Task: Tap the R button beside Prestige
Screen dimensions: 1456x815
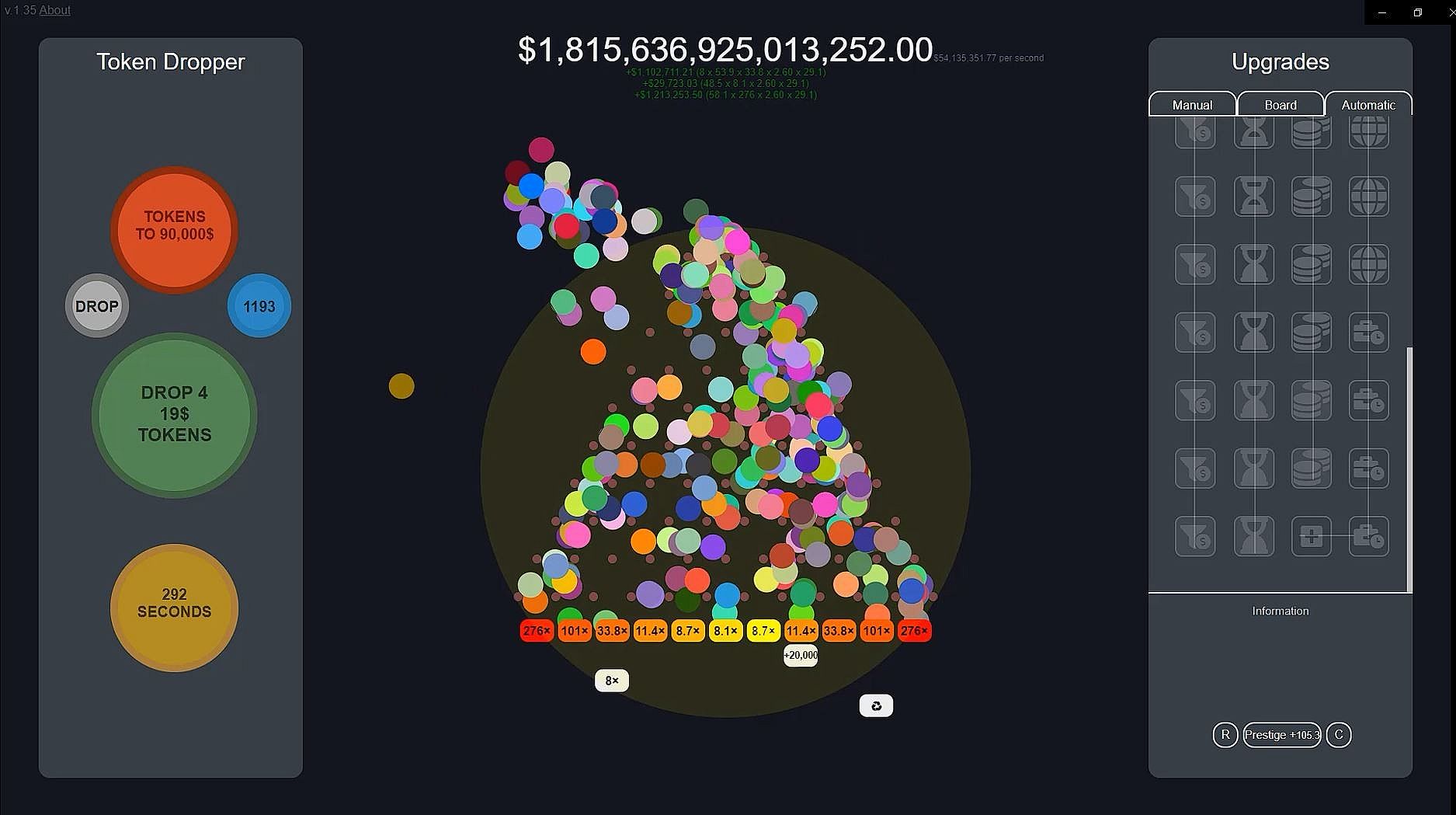Action: [x=1225, y=735]
